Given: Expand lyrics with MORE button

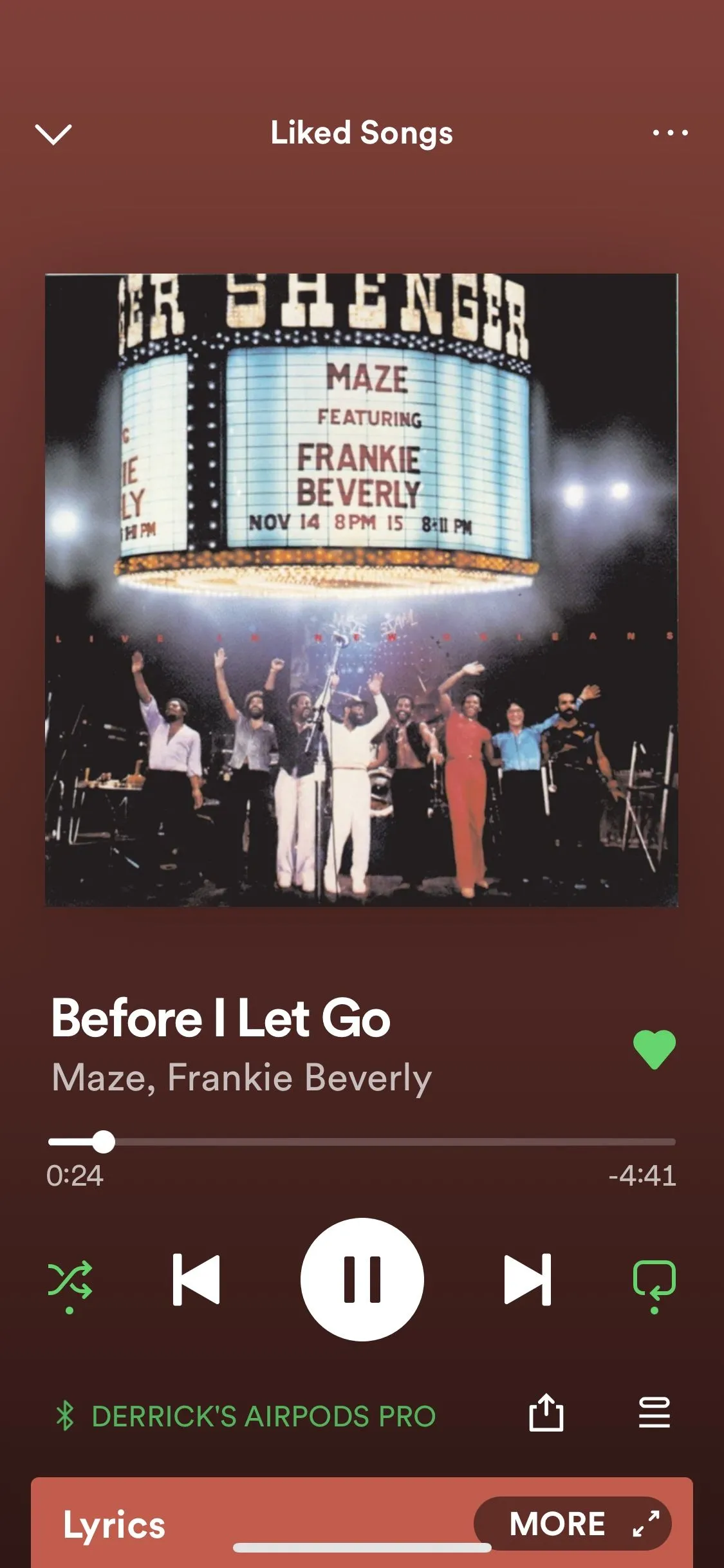Looking at the screenshot, I should pyautogui.click(x=572, y=1524).
